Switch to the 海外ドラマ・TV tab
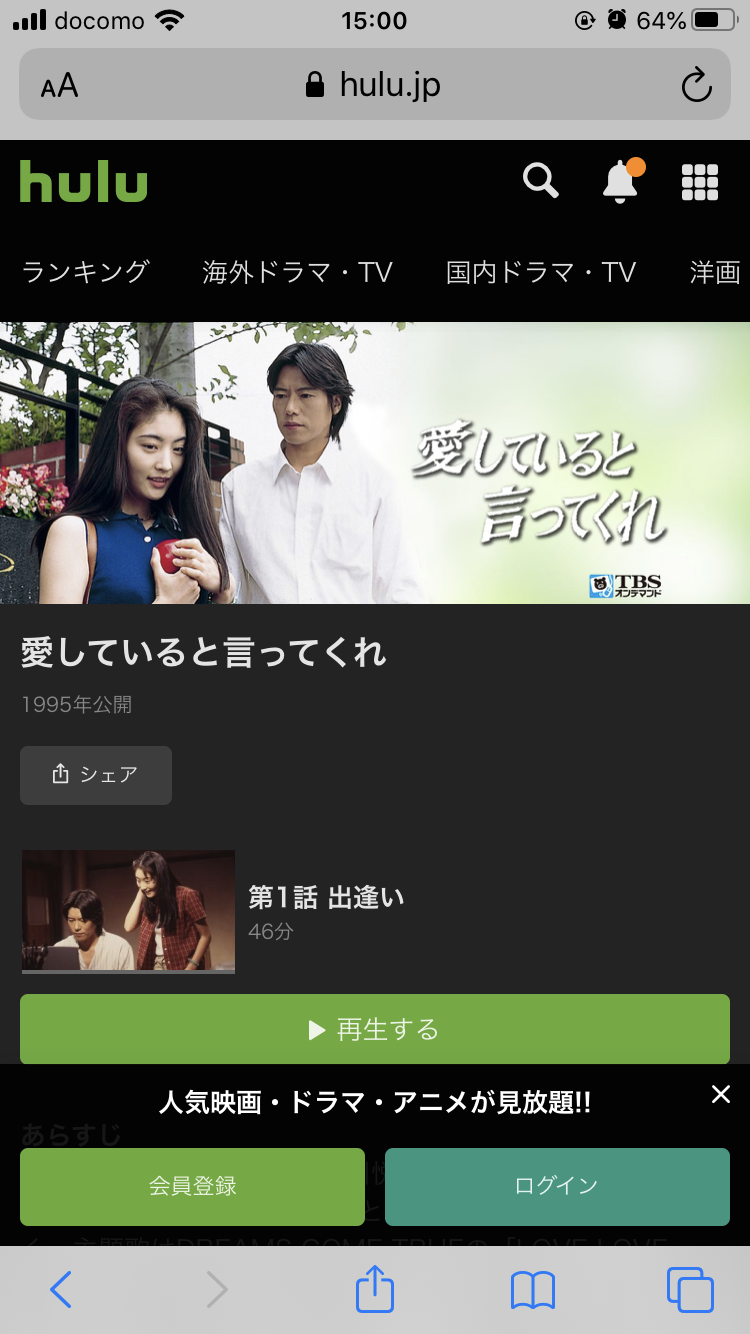750x1334 pixels. click(x=297, y=272)
